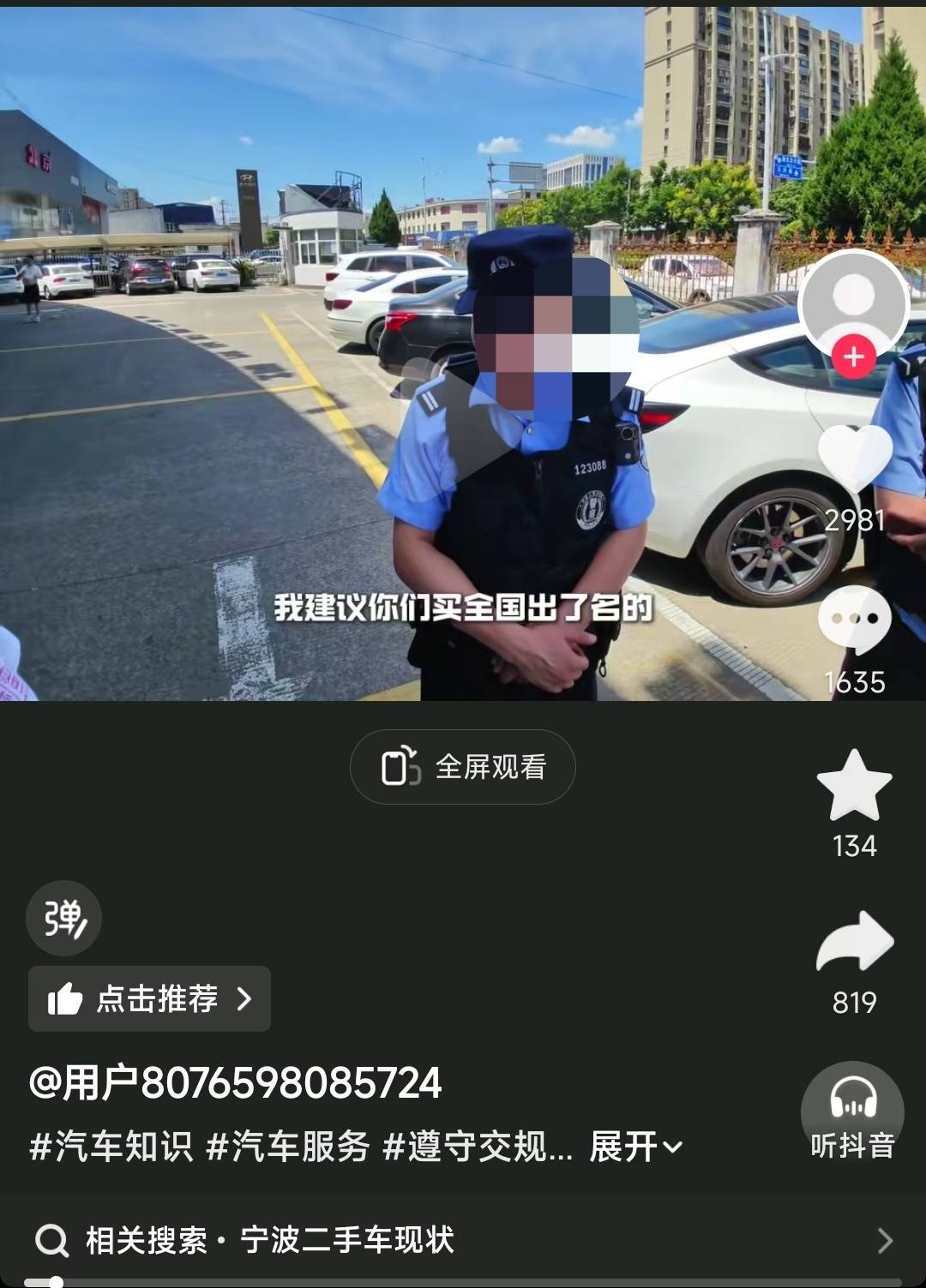This screenshot has height=1288, width=926.
Task: Follow the creator with the plus button
Action: [x=854, y=356]
